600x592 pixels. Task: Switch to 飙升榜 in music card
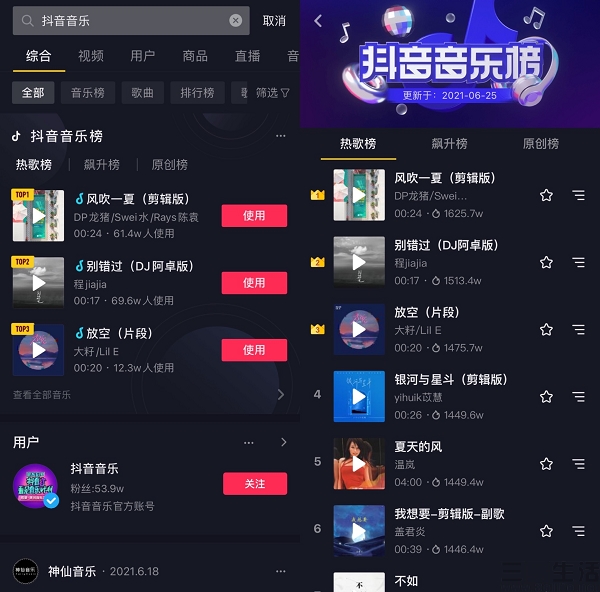tap(101, 165)
